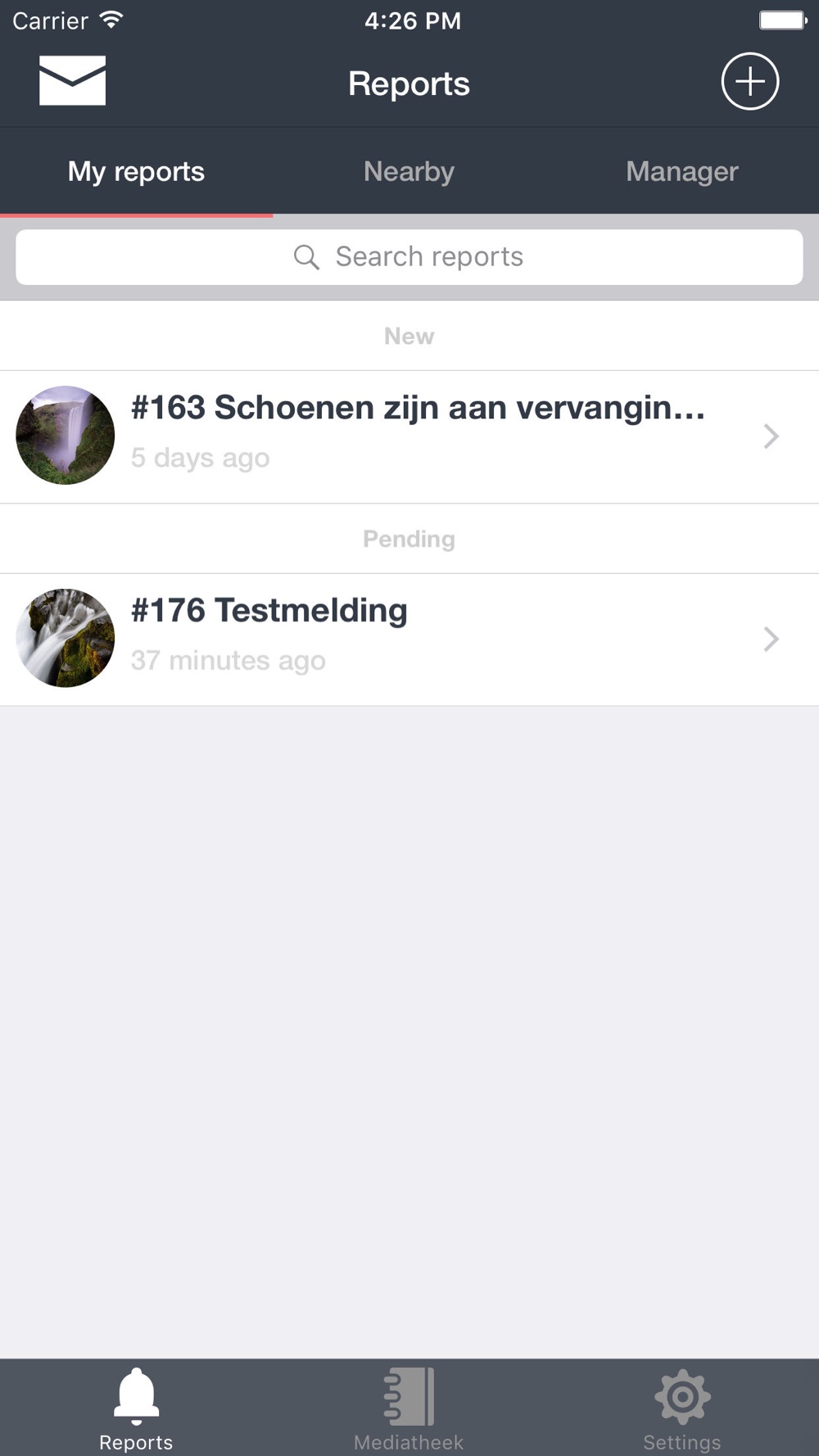Switch to the Manager tab
Screen dimensions: 819x1456
tap(681, 172)
